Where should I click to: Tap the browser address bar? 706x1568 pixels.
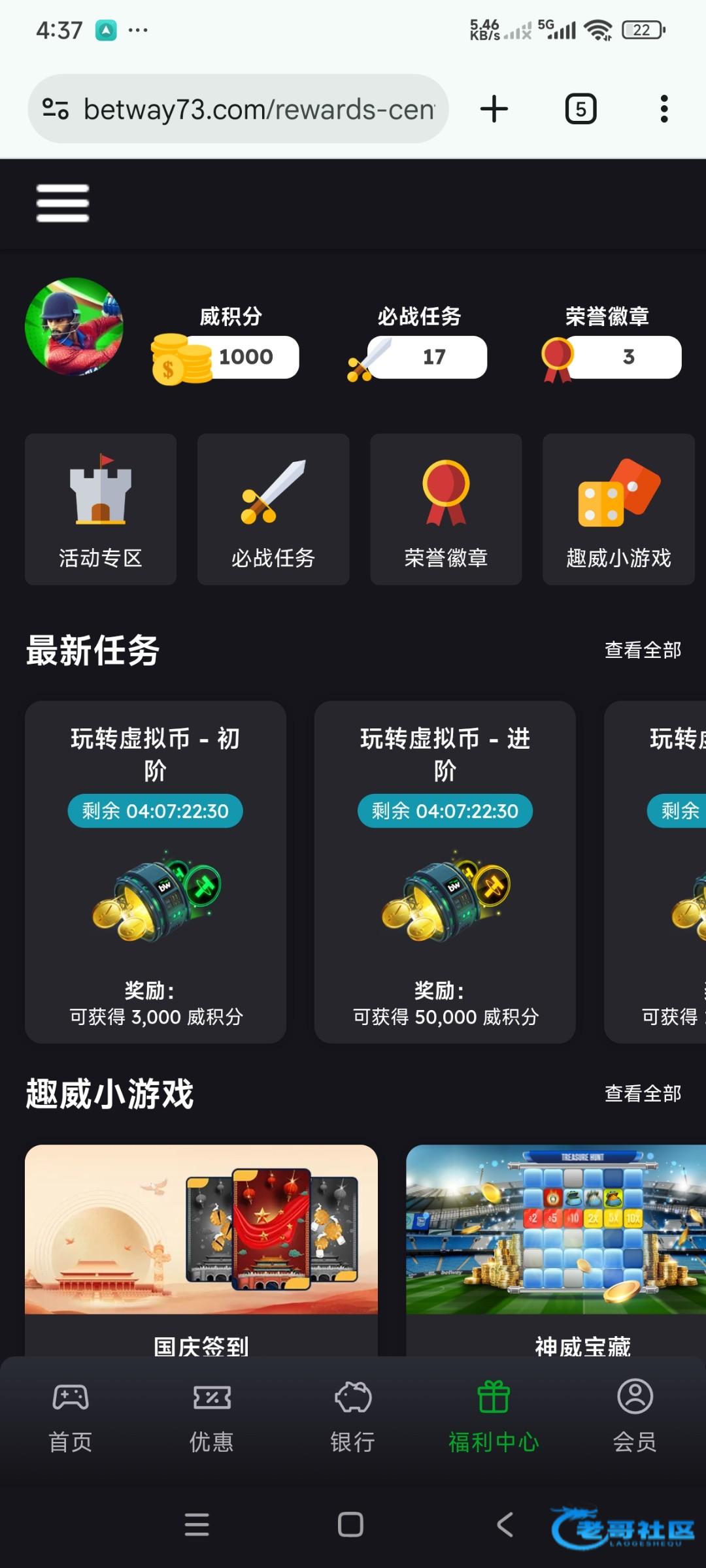pos(258,109)
